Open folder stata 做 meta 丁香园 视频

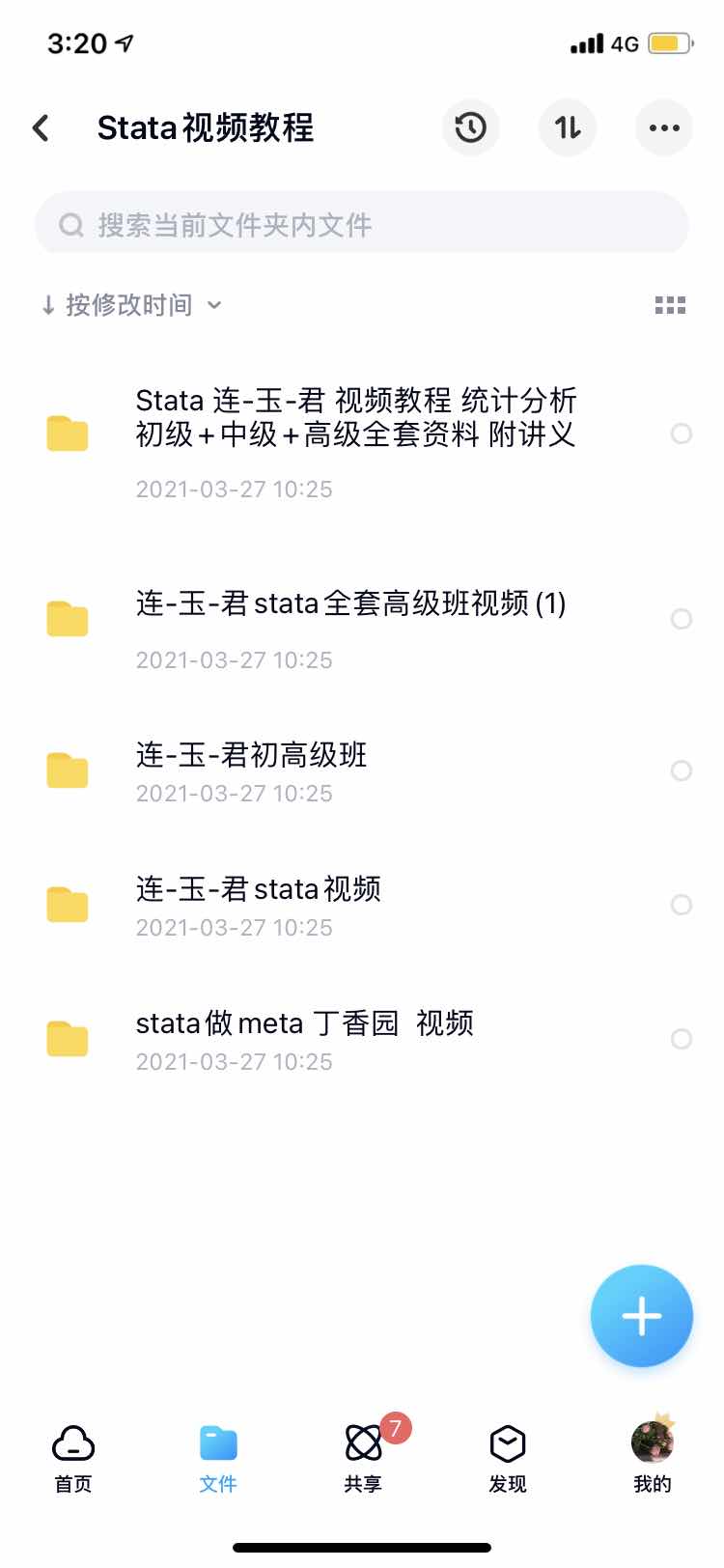pos(304,1023)
